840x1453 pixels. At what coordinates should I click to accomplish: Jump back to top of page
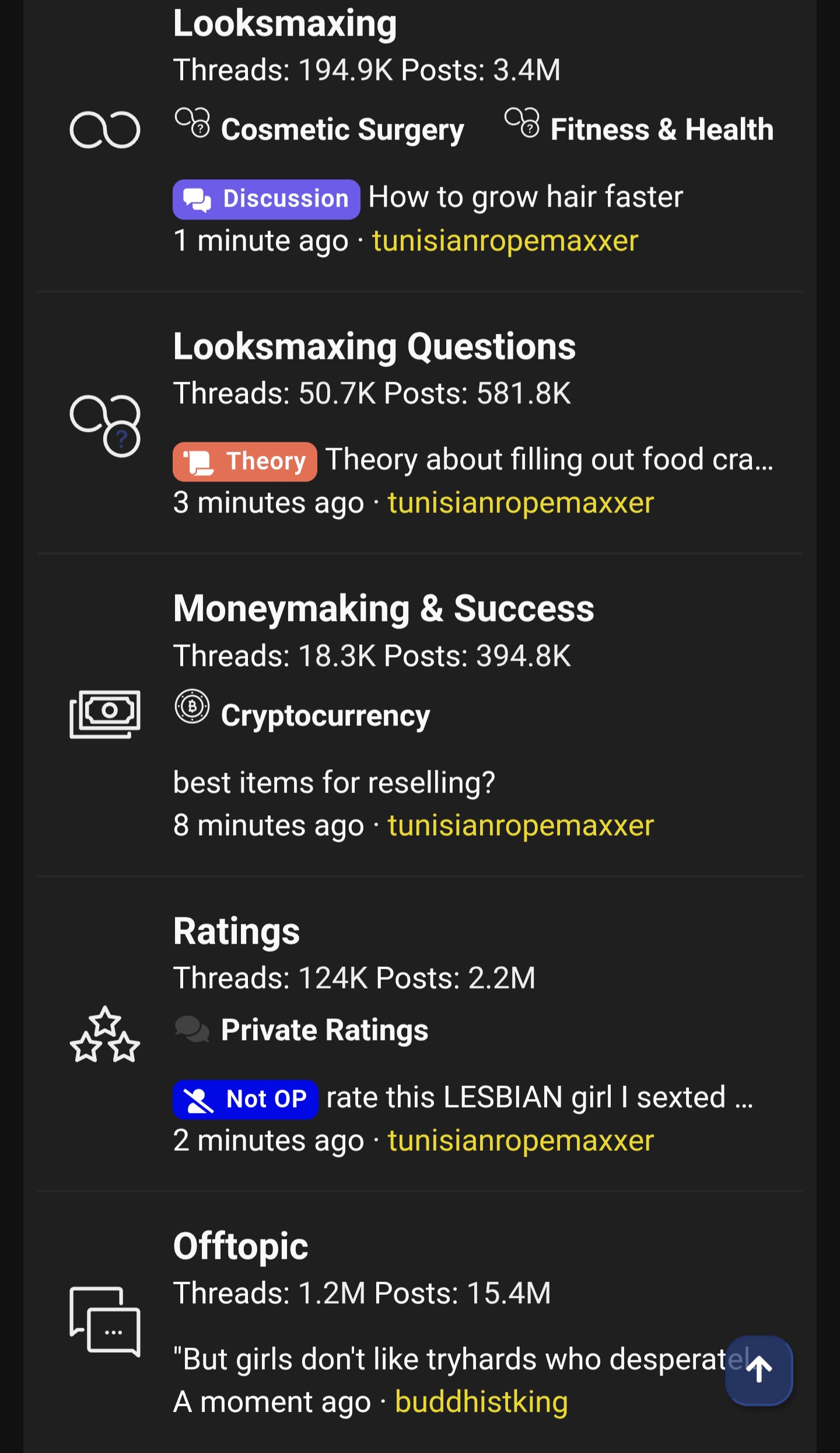point(758,1370)
